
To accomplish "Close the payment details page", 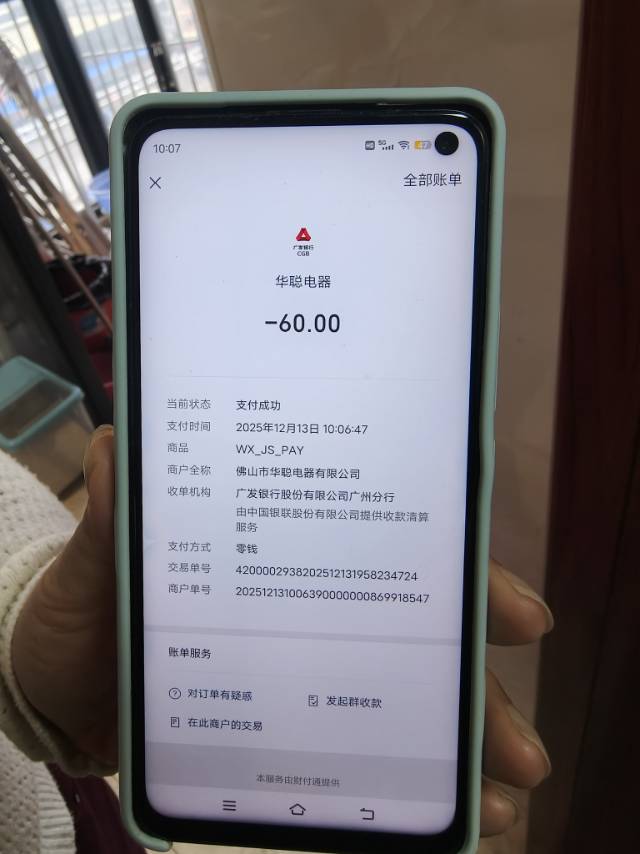I will (x=155, y=183).
